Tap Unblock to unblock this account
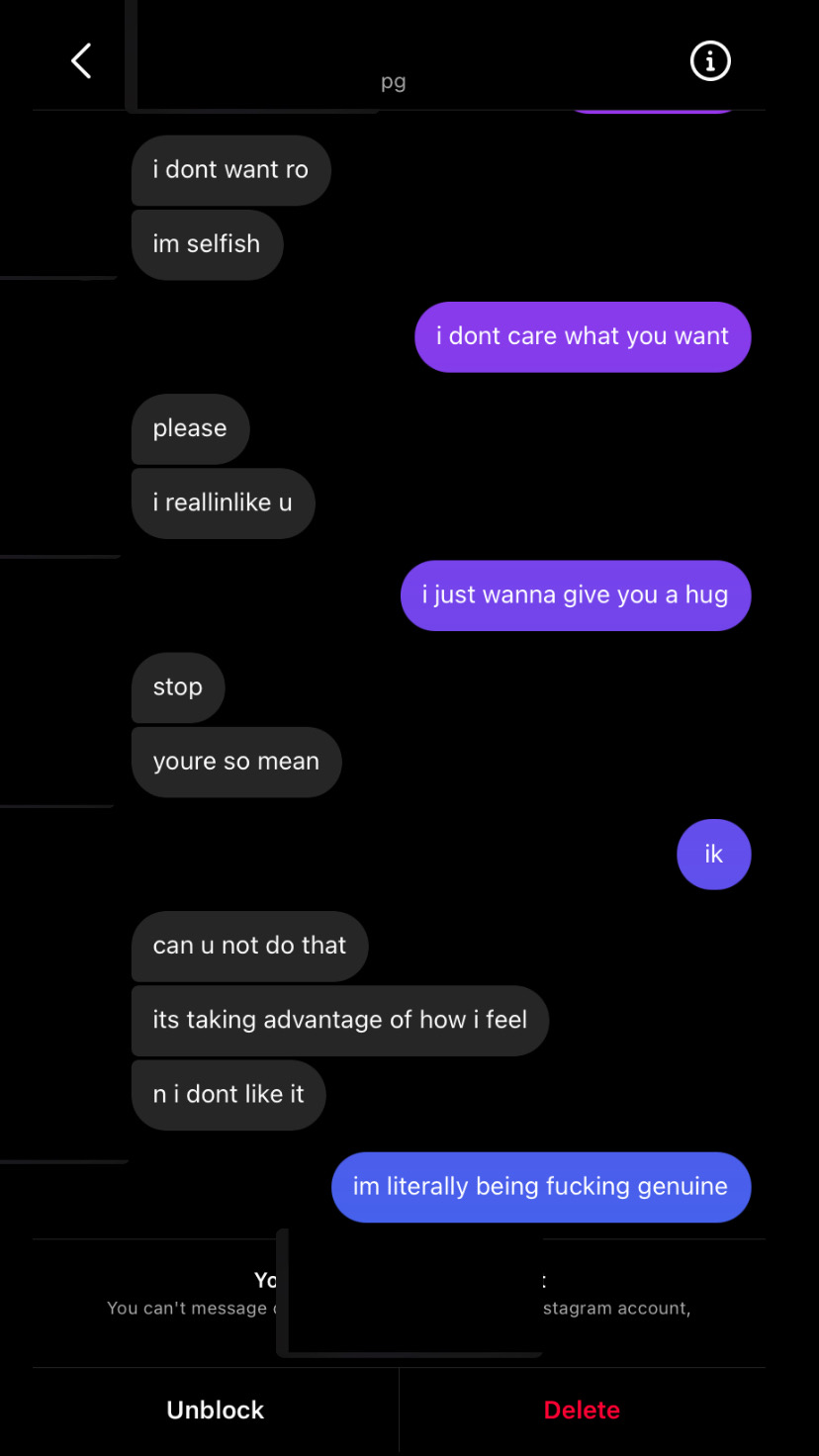819x1456 pixels. (215, 1410)
